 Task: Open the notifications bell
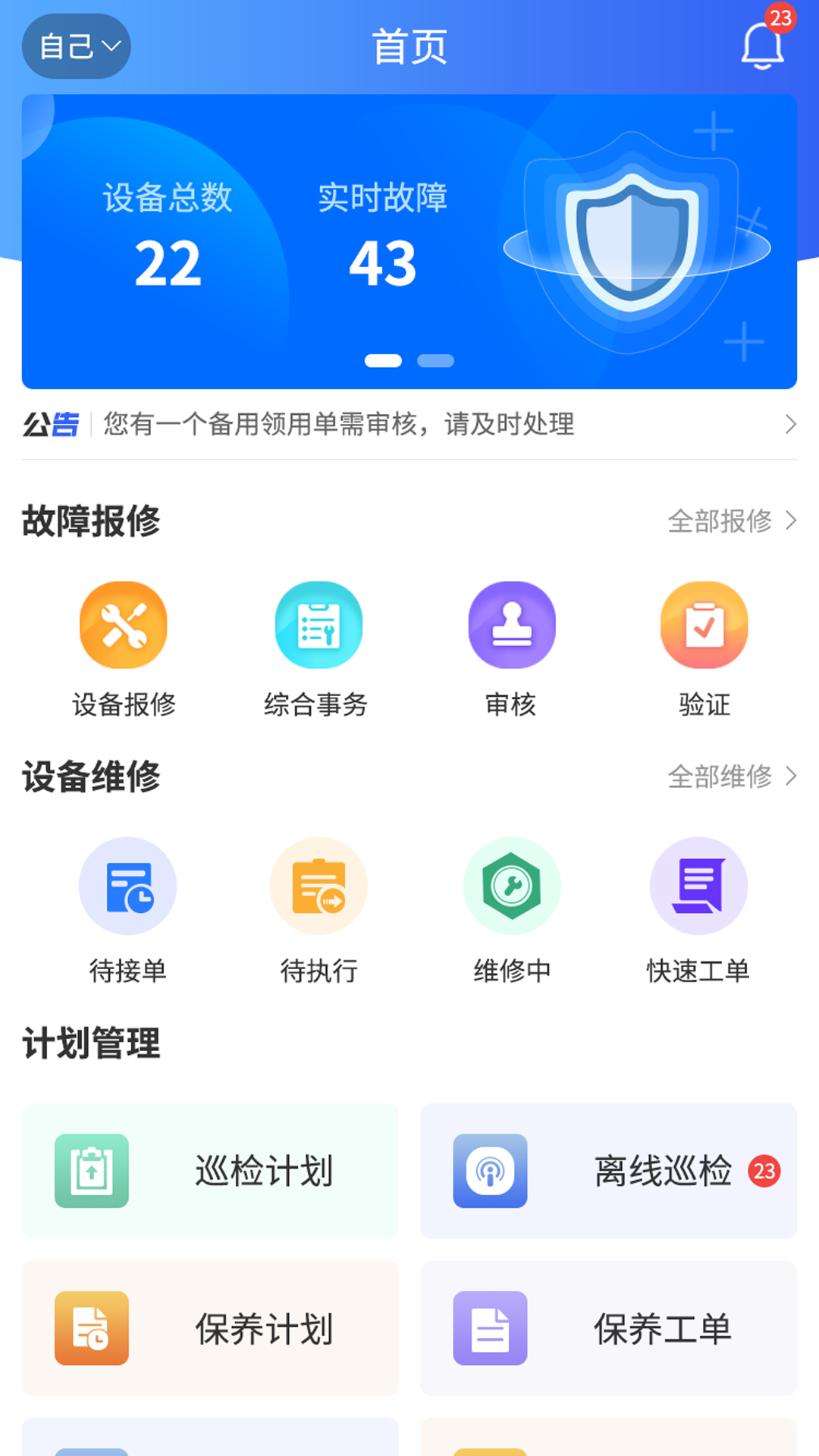[762, 45]
